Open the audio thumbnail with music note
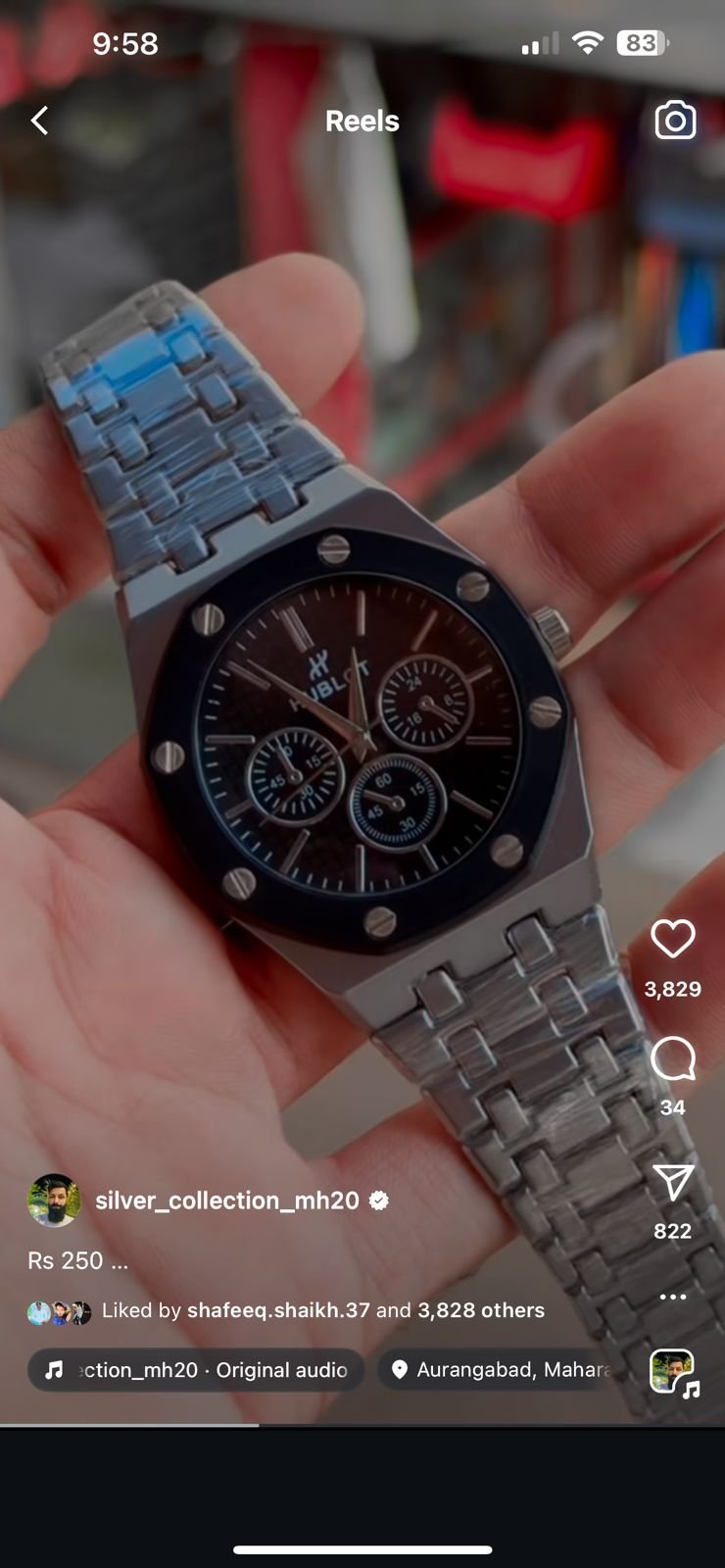 coord(674,1372)
